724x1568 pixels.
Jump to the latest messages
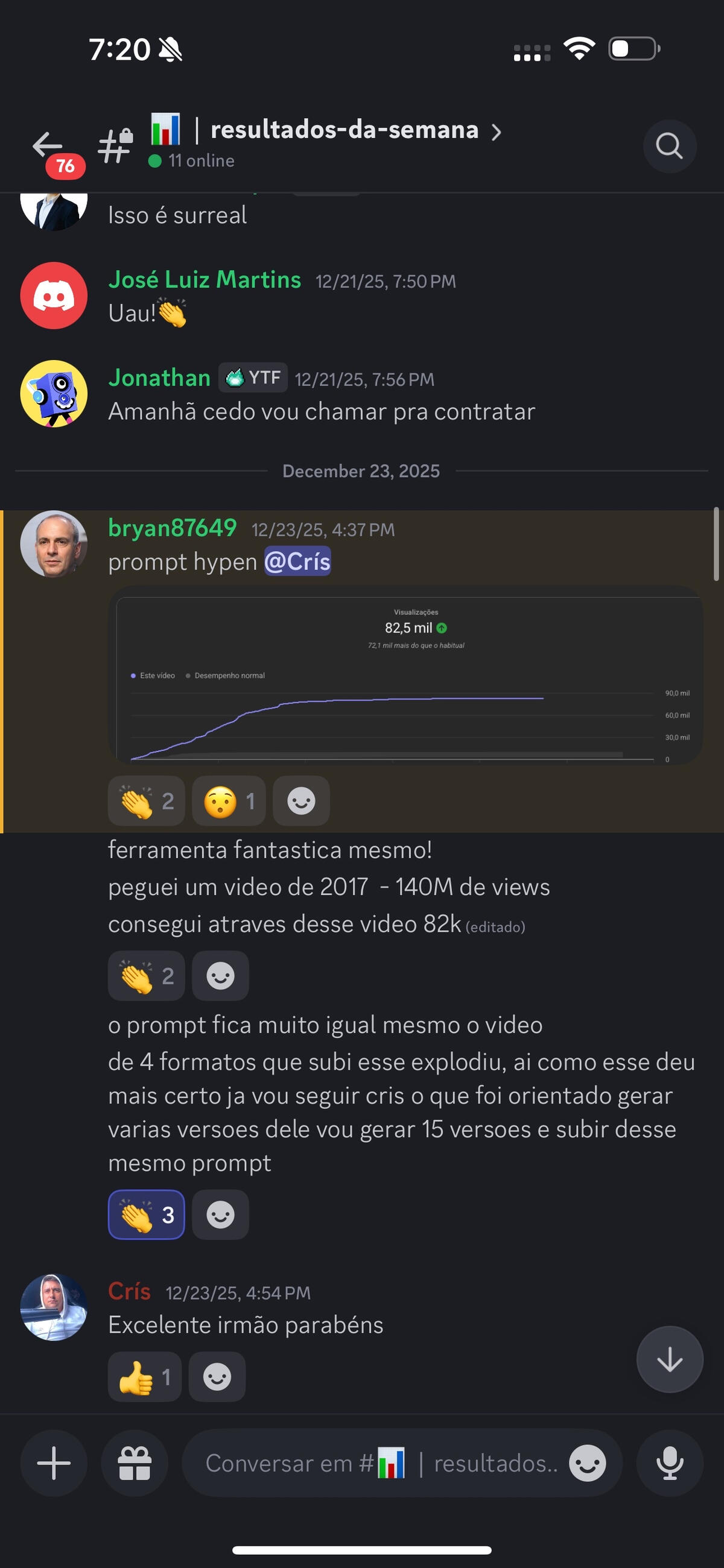click(x=669, y=1359)
